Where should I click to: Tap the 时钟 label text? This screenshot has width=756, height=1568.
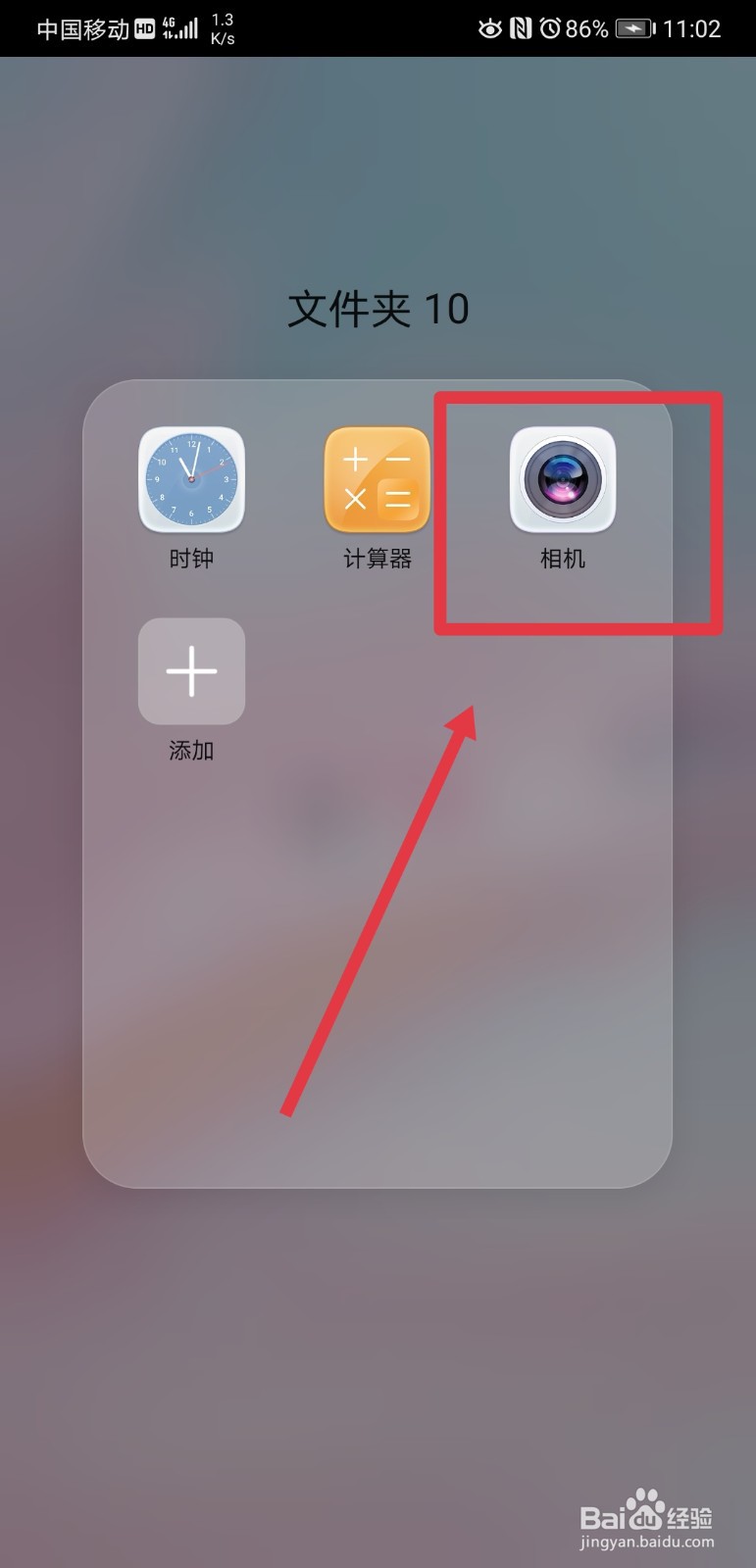coord(191,559)
